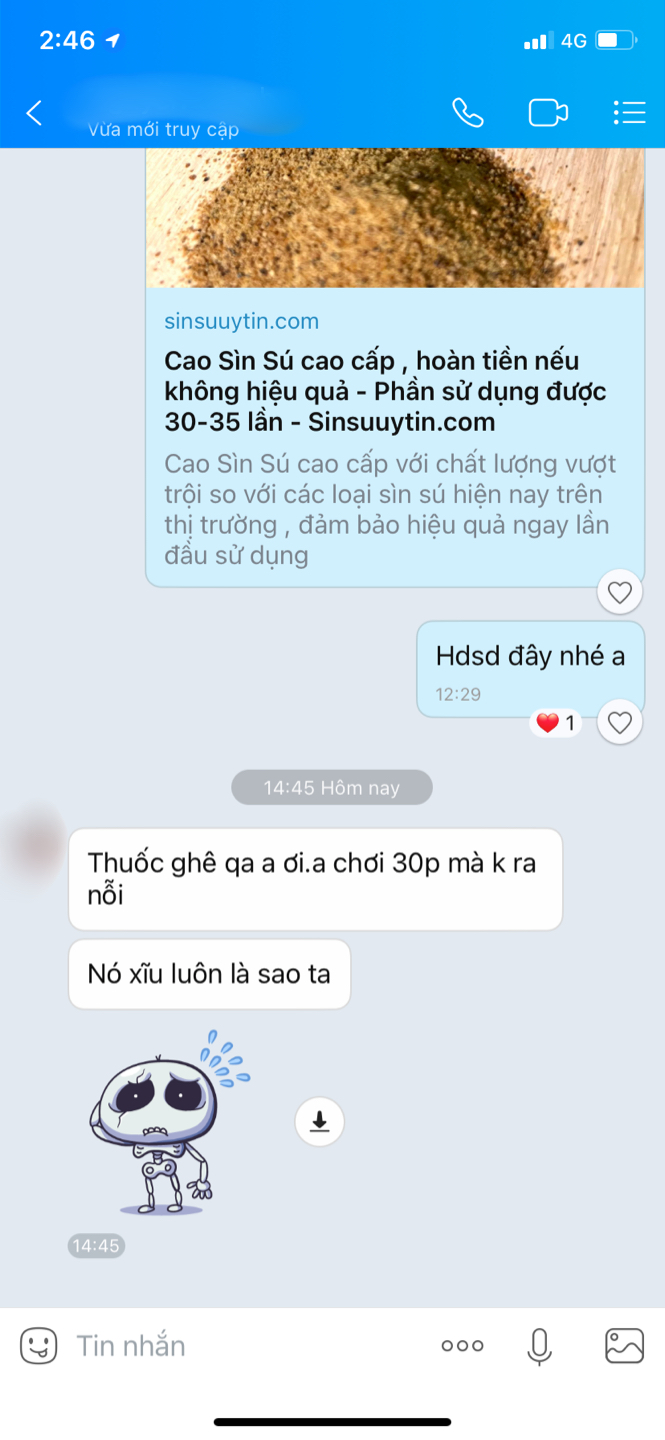The image size is (665, 1440).
Task: Start a video call
Action: pyautogui.click(x=548, y=113)
